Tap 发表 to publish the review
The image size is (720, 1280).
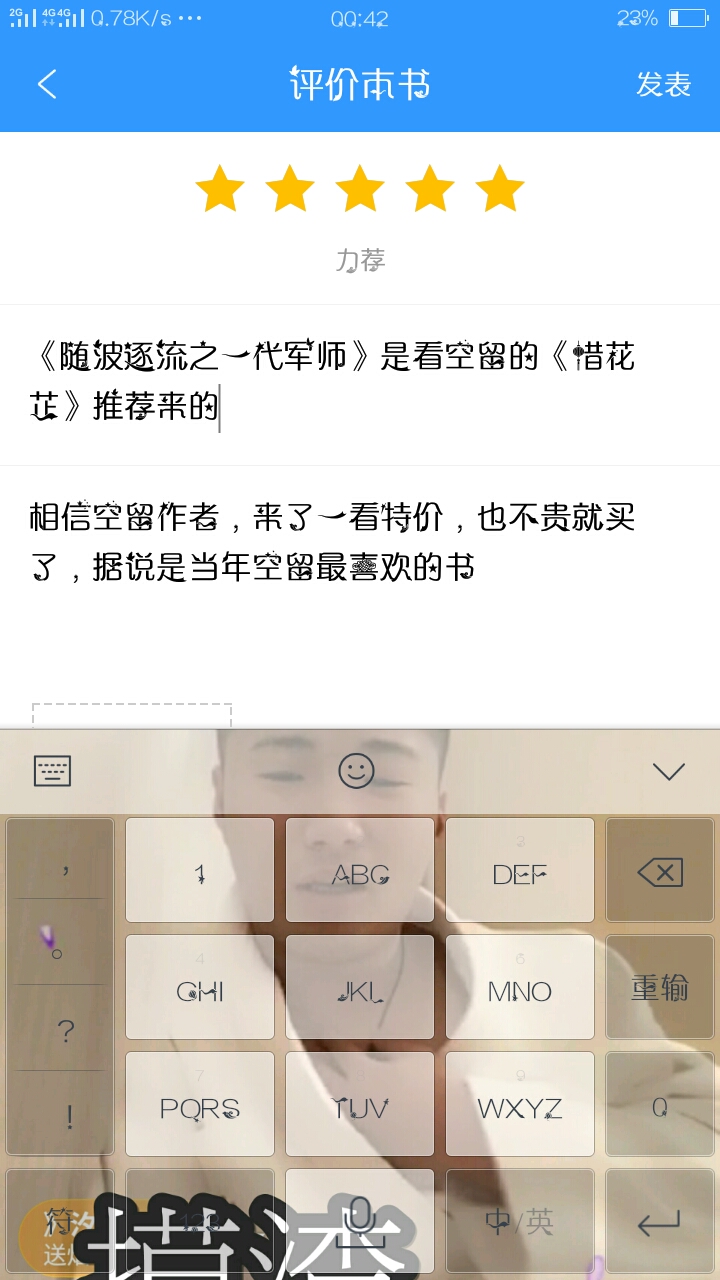(x=664, y=85)
